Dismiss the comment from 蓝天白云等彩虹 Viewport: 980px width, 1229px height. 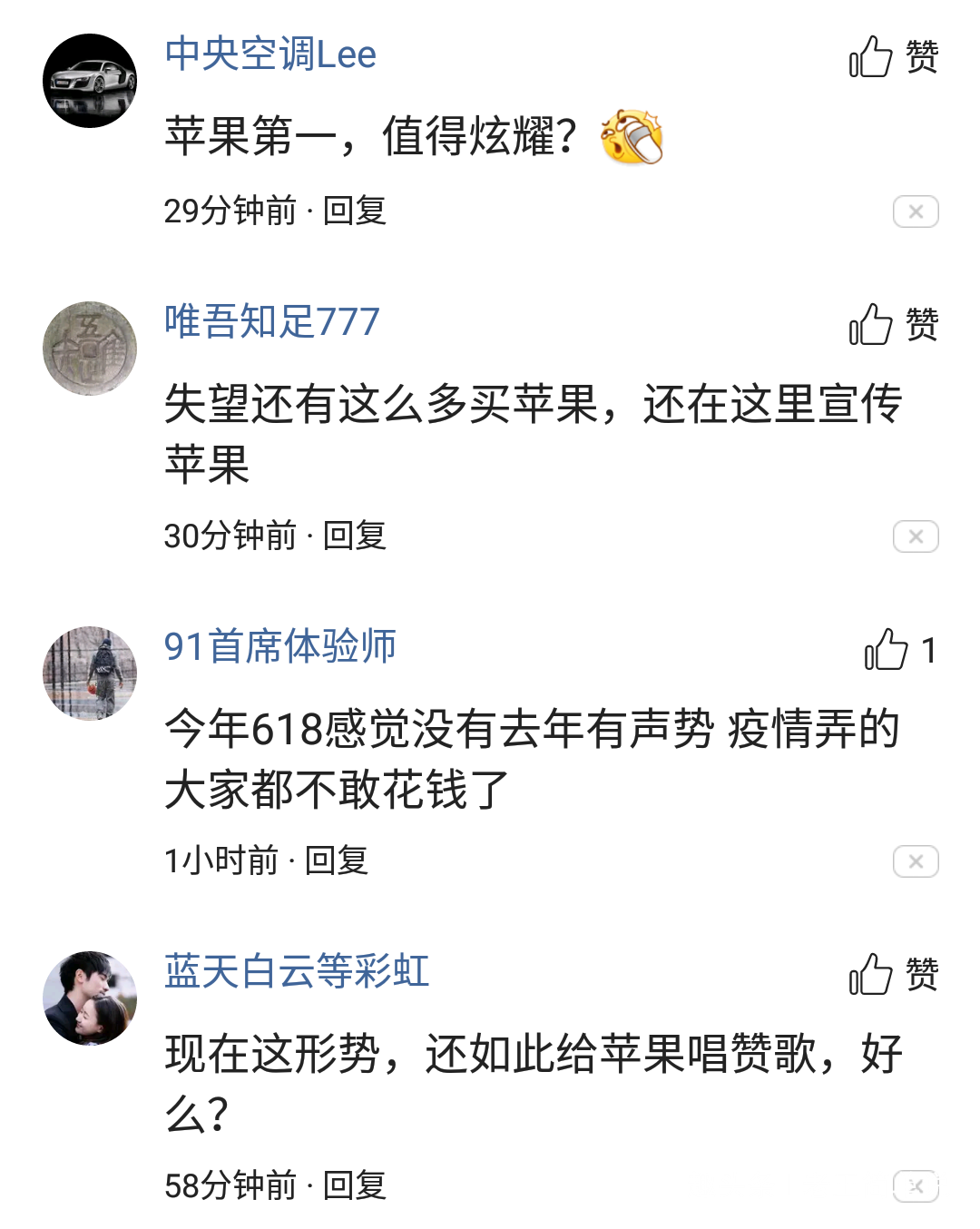pyautogui.click(x=915, y=1185)
